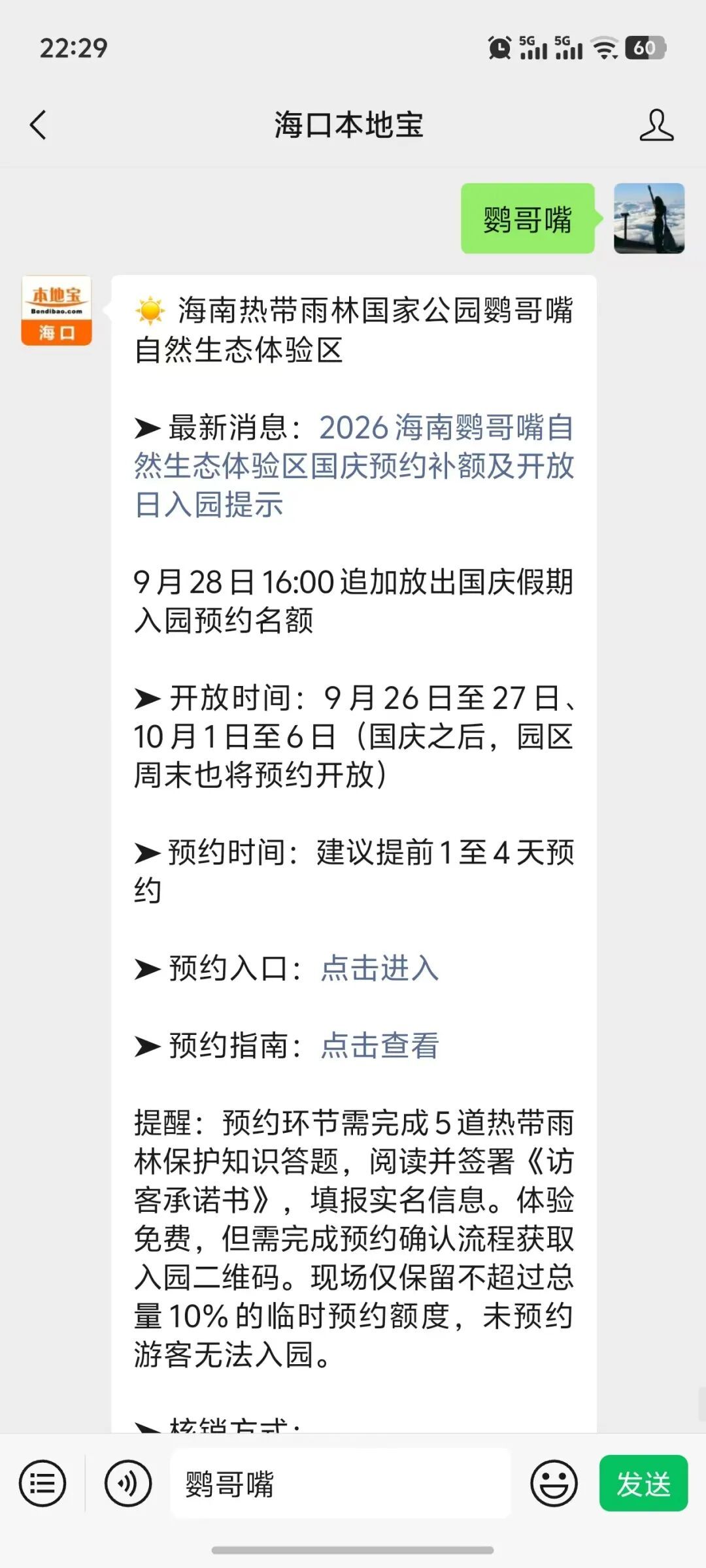Screen dimensions: 706x1568
Task: Send the message with 发送
Action: point(643,1483)
